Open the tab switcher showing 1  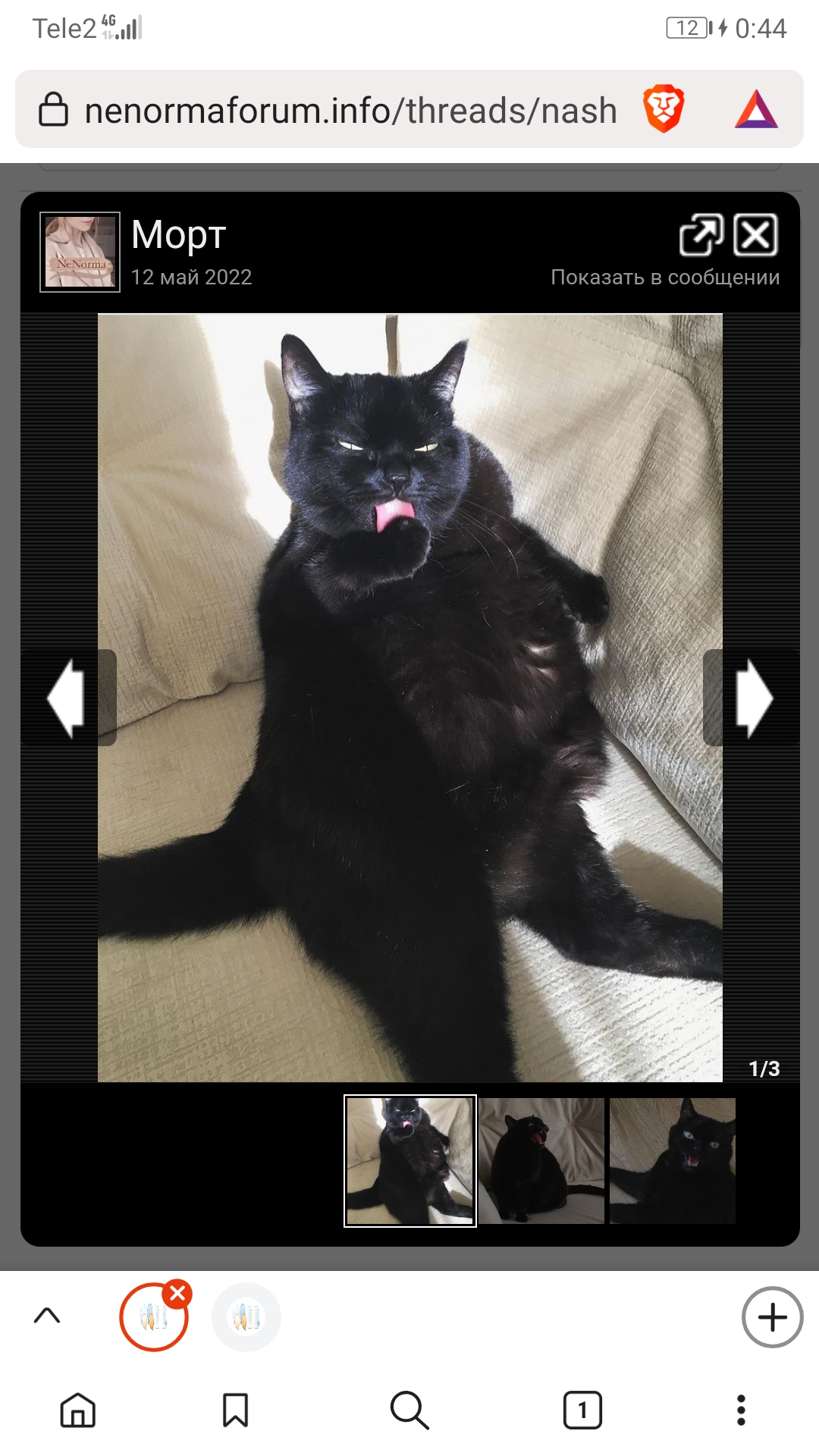pyautogui.click(x=582, y=1410)
